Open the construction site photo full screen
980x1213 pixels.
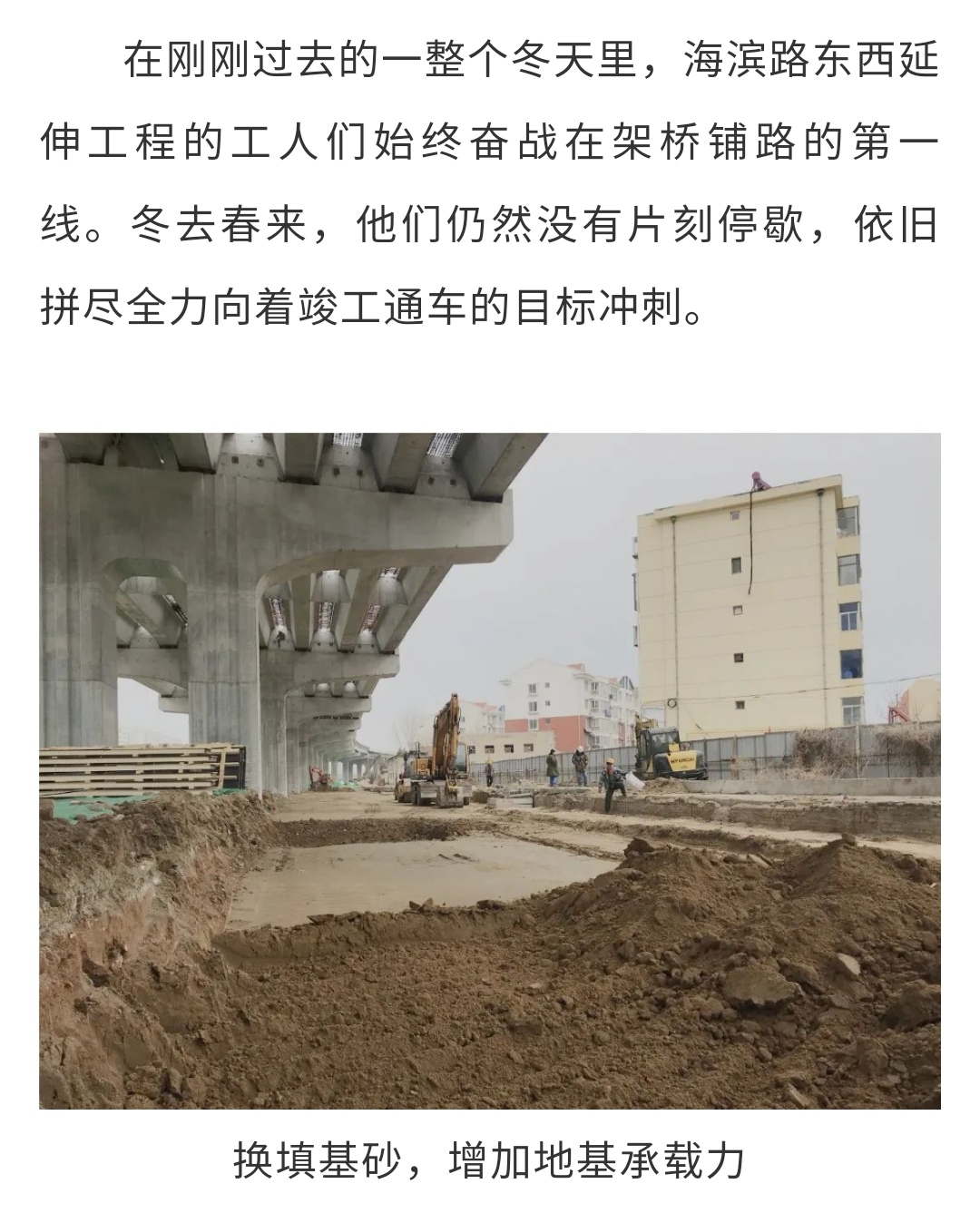pyautogui.click(x=489, y=770)
